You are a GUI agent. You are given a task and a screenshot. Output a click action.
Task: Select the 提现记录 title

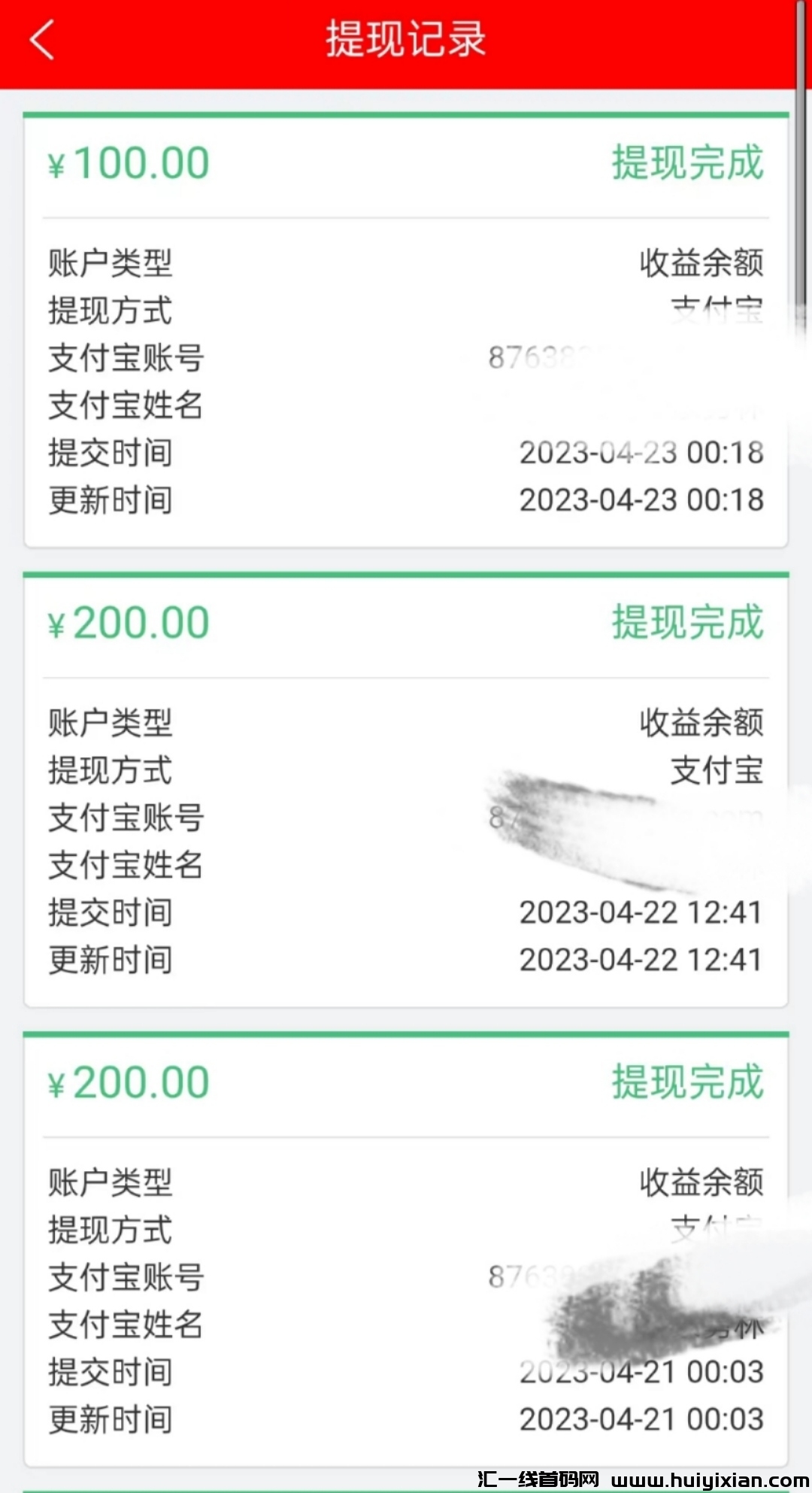tap(404, 39)
